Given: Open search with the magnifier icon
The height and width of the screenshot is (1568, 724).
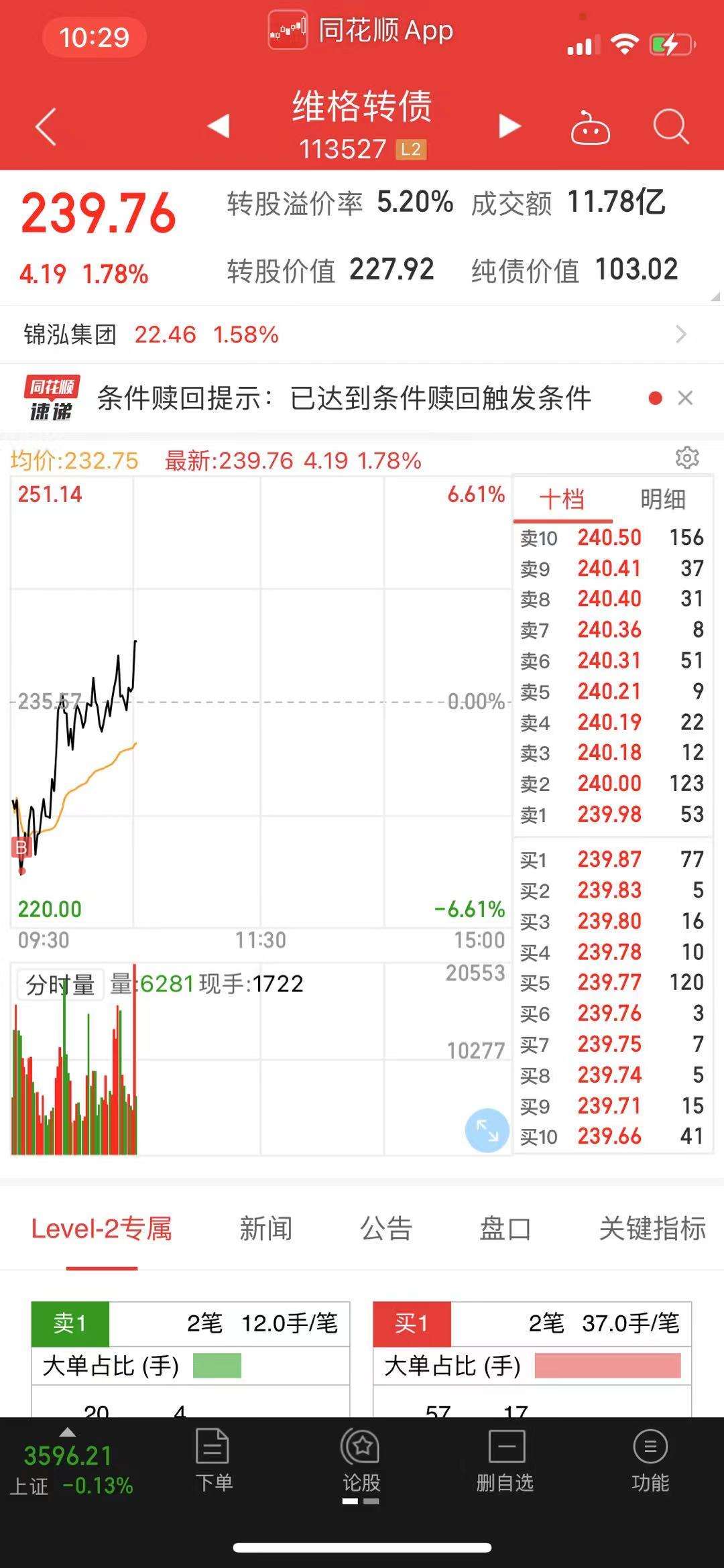Looking at the screenshot, I should (x=671, y=127).
